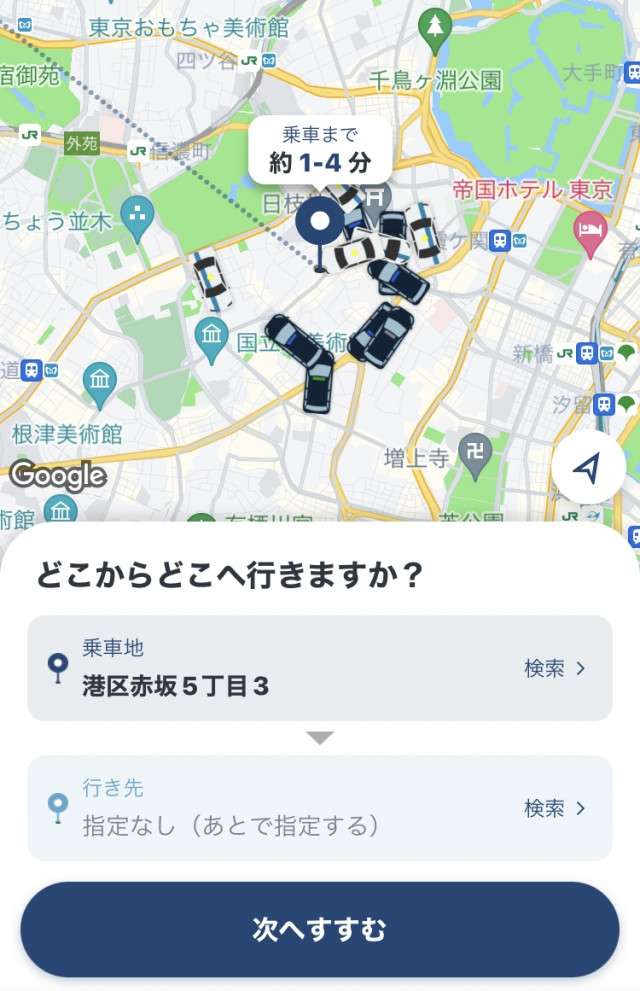The height and width of the screenshot is (991, 640).
Task: Recenter map with the location arrow
Action: tap(588, 467)
